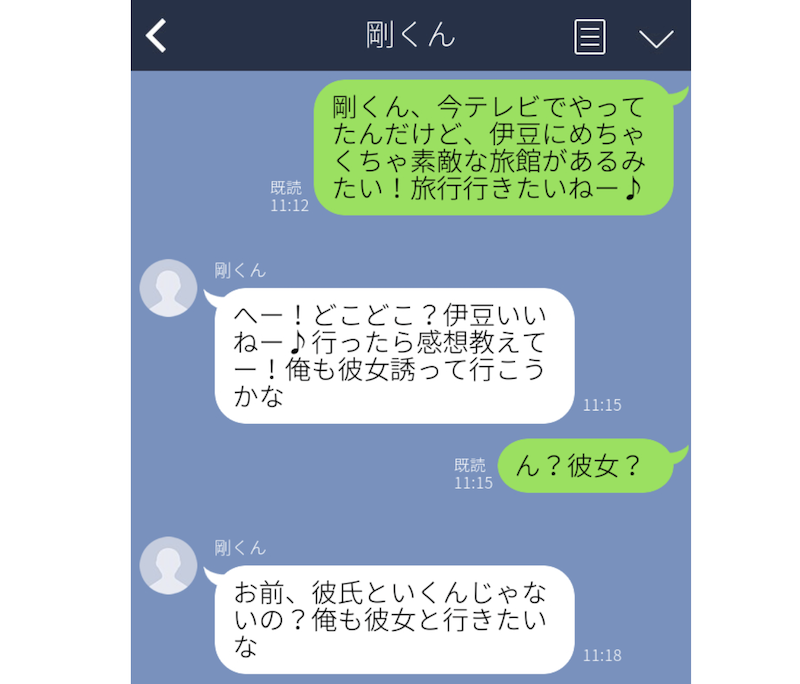Open 剛くん's avatar beside the 11:15 message
Image resolution: width=800 pixels, height=684 pixels.
(x=168, y=288)
